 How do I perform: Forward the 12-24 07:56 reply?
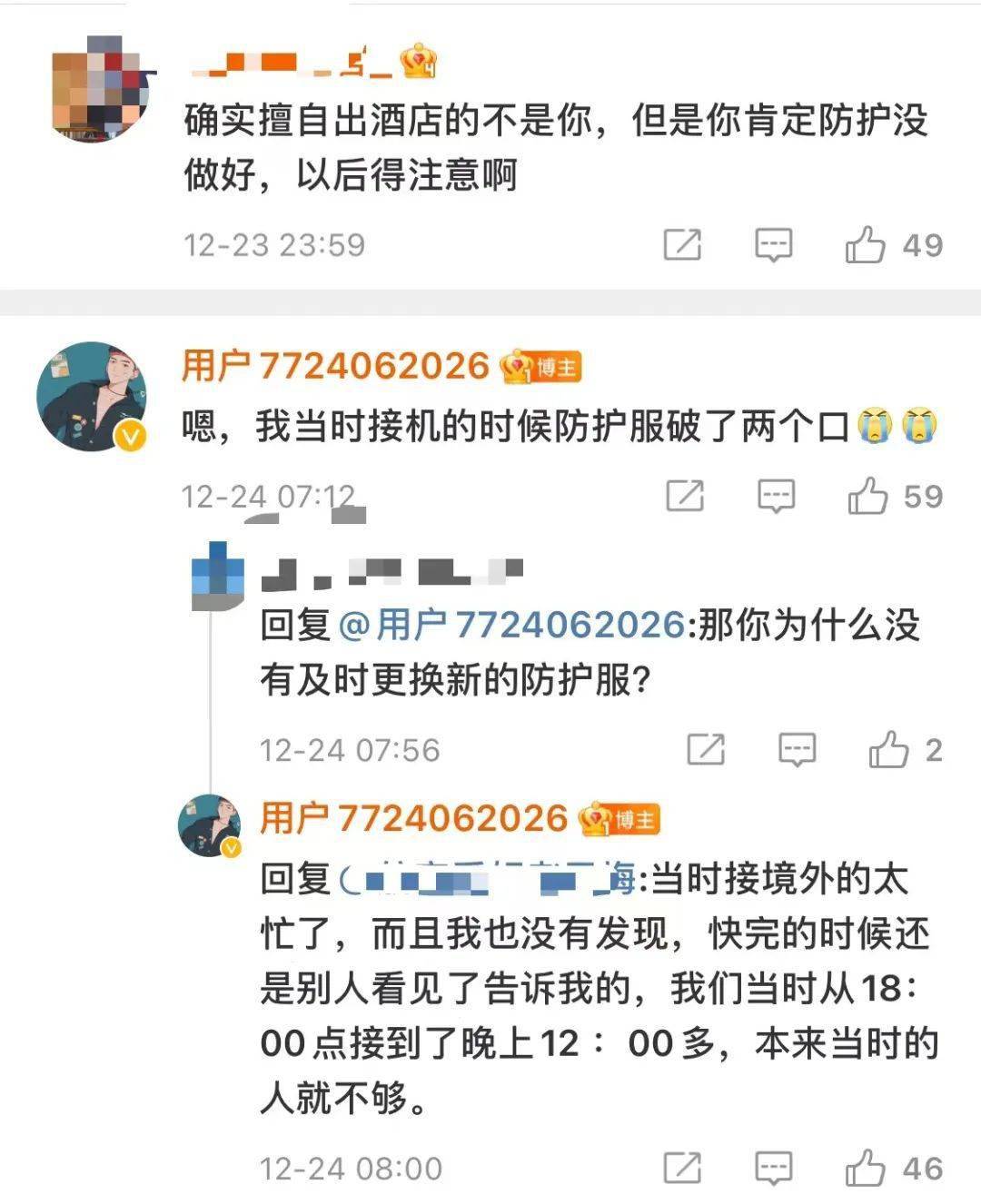click(706, 750)
